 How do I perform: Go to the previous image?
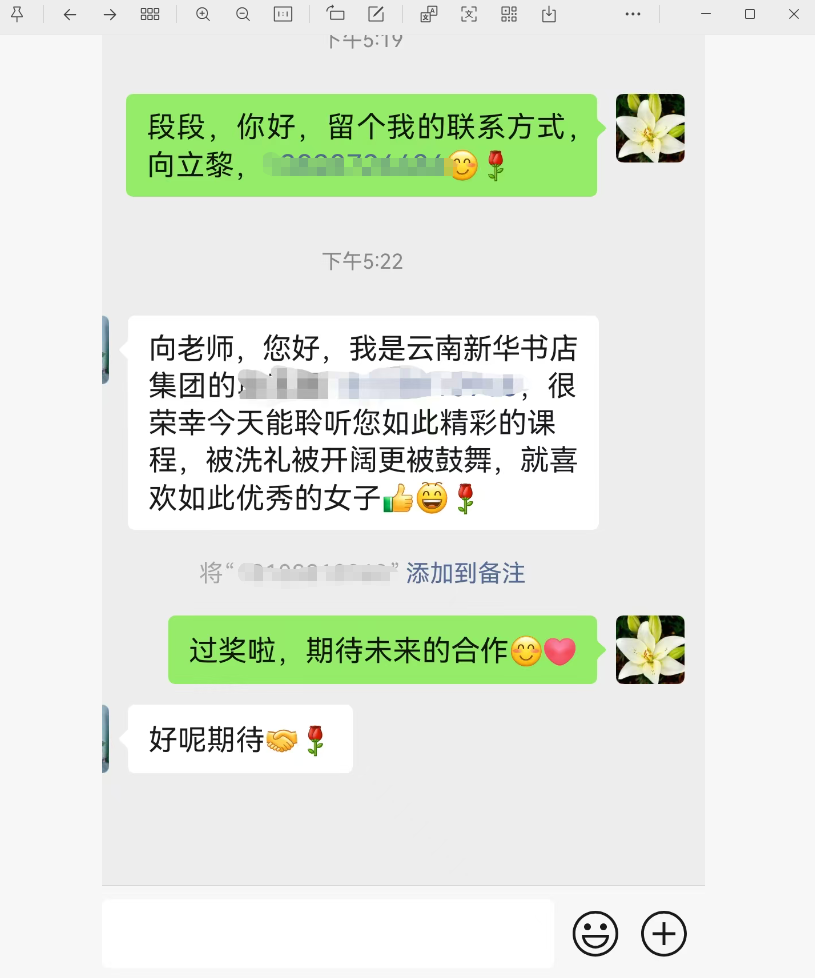(x=69, y=14)
